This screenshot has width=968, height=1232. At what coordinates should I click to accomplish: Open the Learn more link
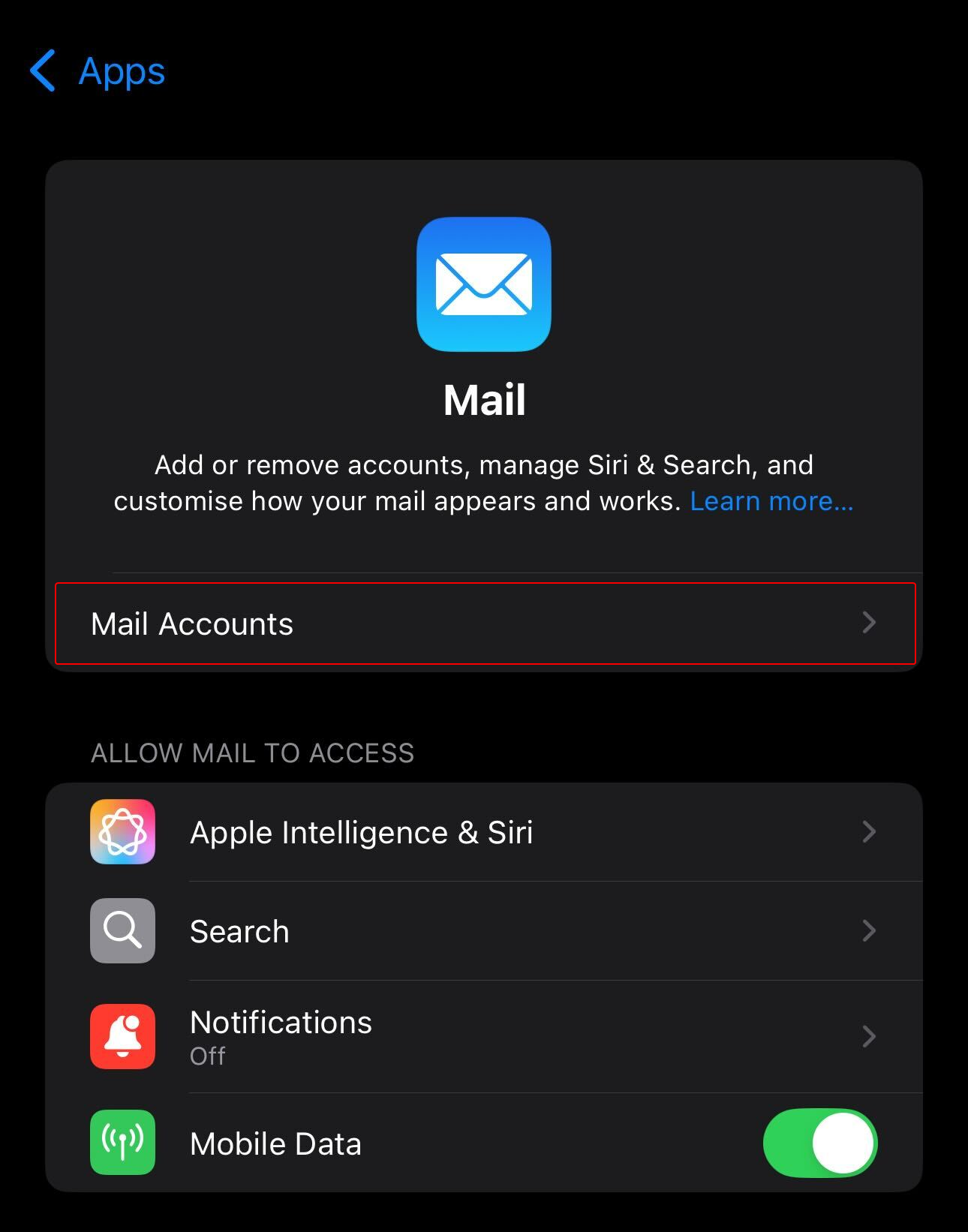click(x=771, y=501)
